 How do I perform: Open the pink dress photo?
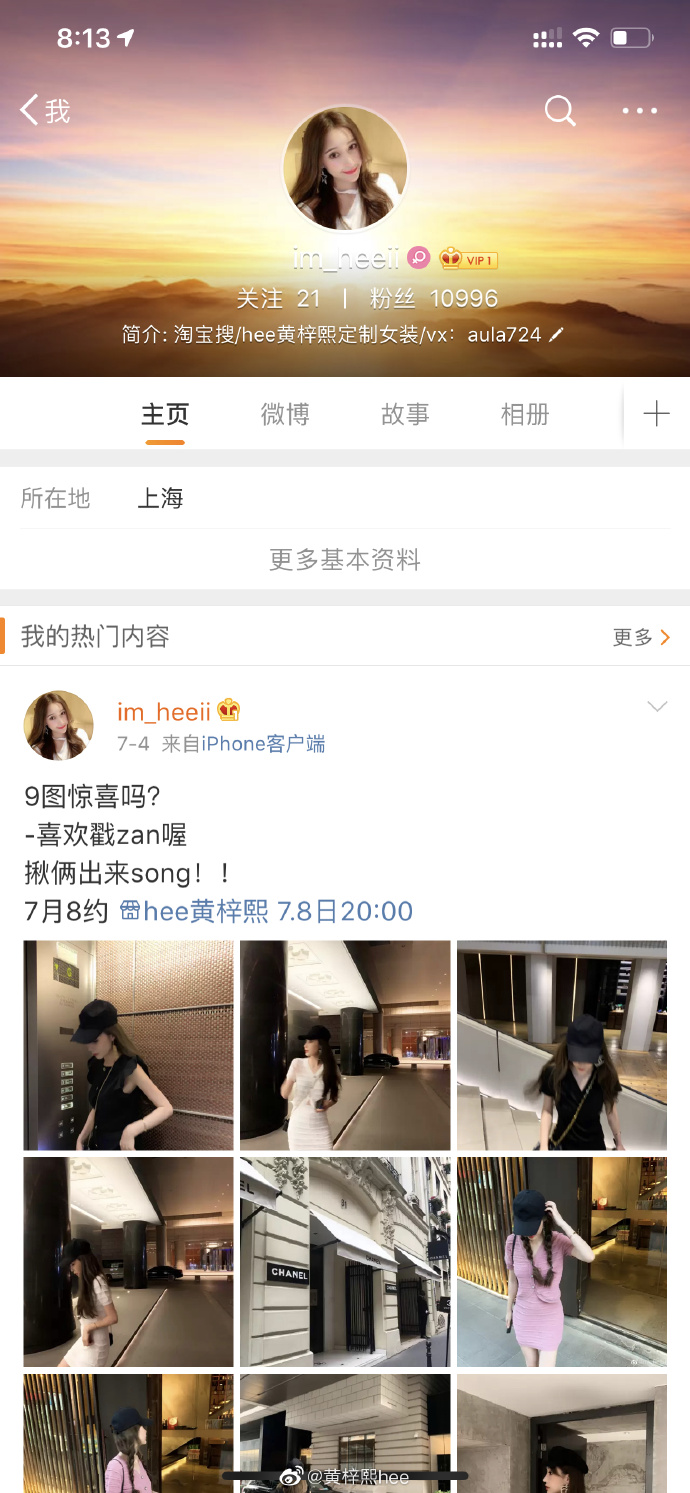pyautogui.click(x=561, y=1262)
